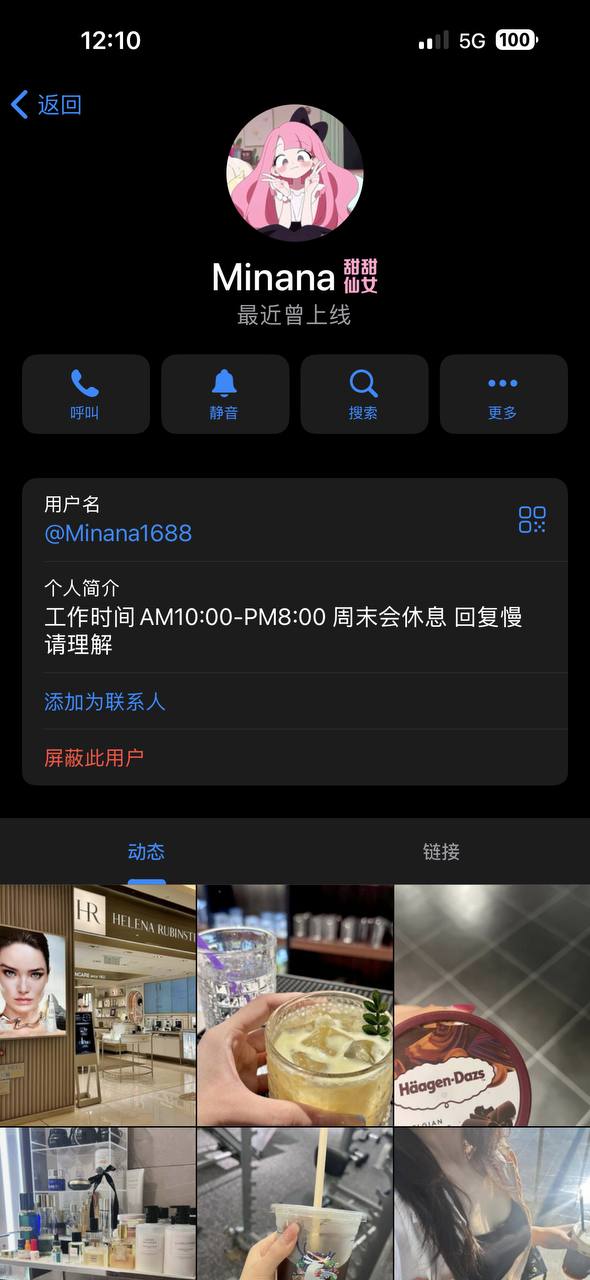Open the Häagen-Dazs ice cream photo
590x1280 pixels.
click(x=493, y=1005)
